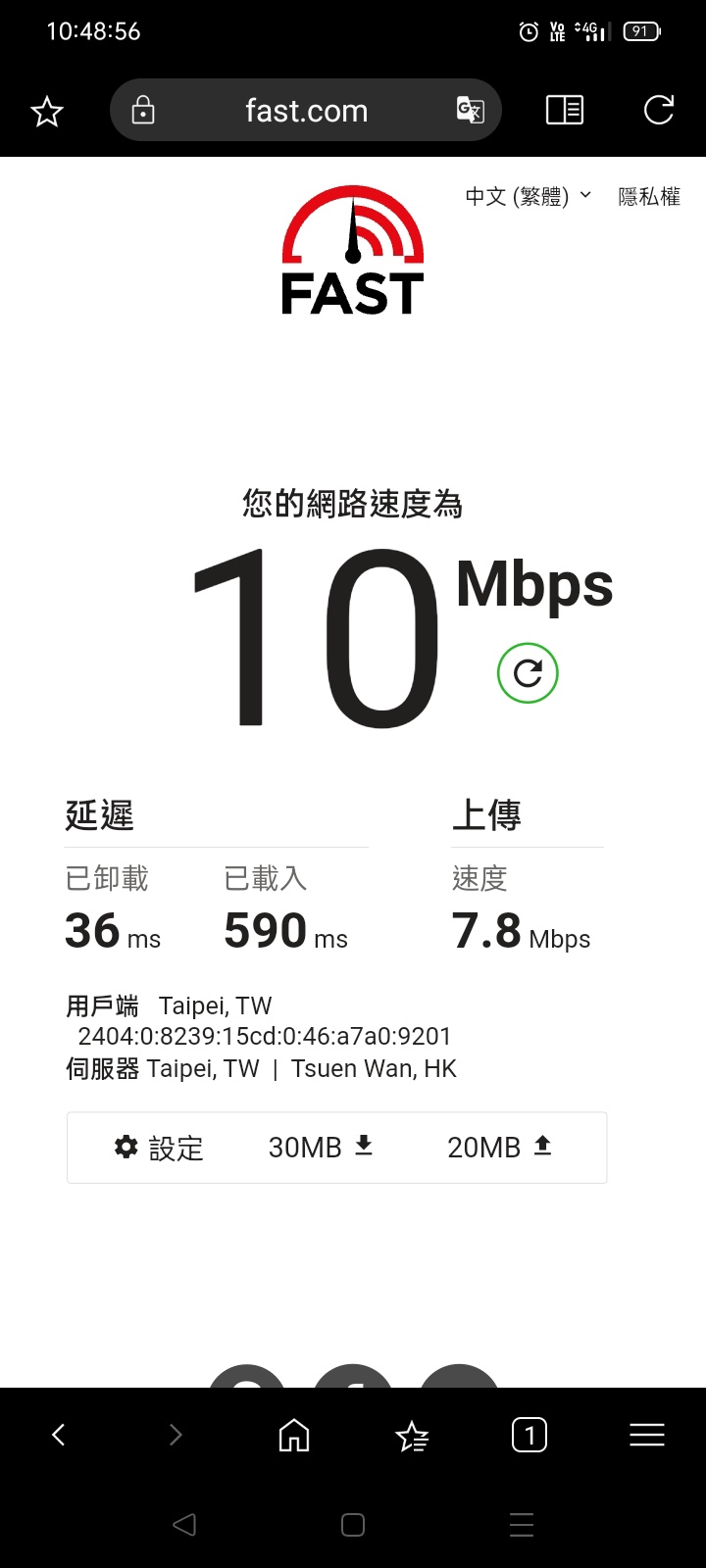706x1568 pixels.
Task: Reload the page from the top bar
Action: (659, 111)
